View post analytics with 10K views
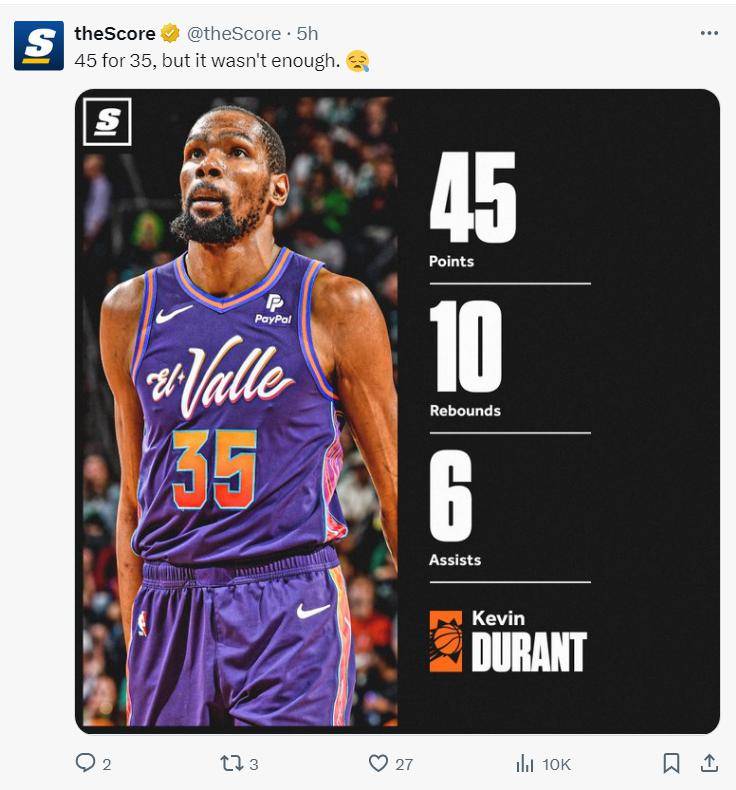This screenshot has width=736, height=790. [526, 763]
